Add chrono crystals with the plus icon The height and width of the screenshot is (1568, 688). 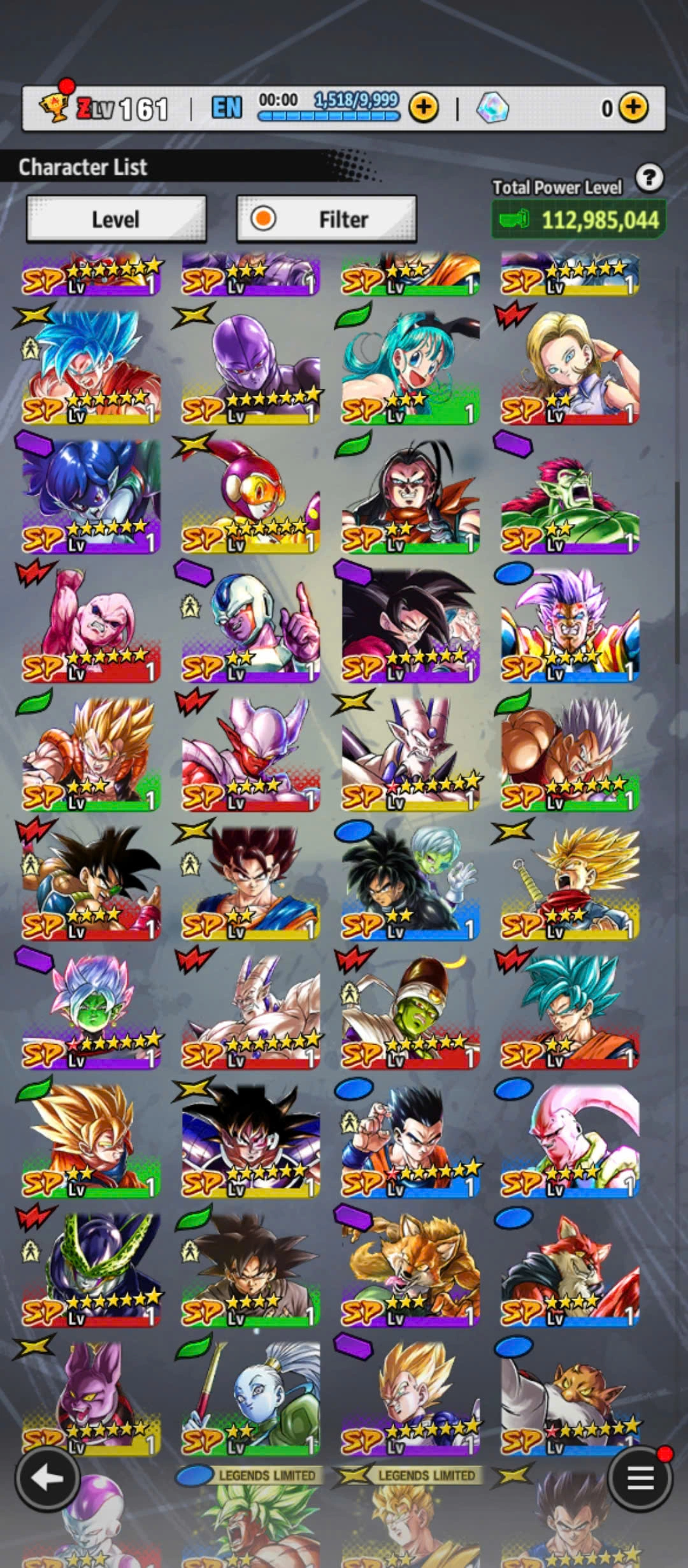click(633, 108)
